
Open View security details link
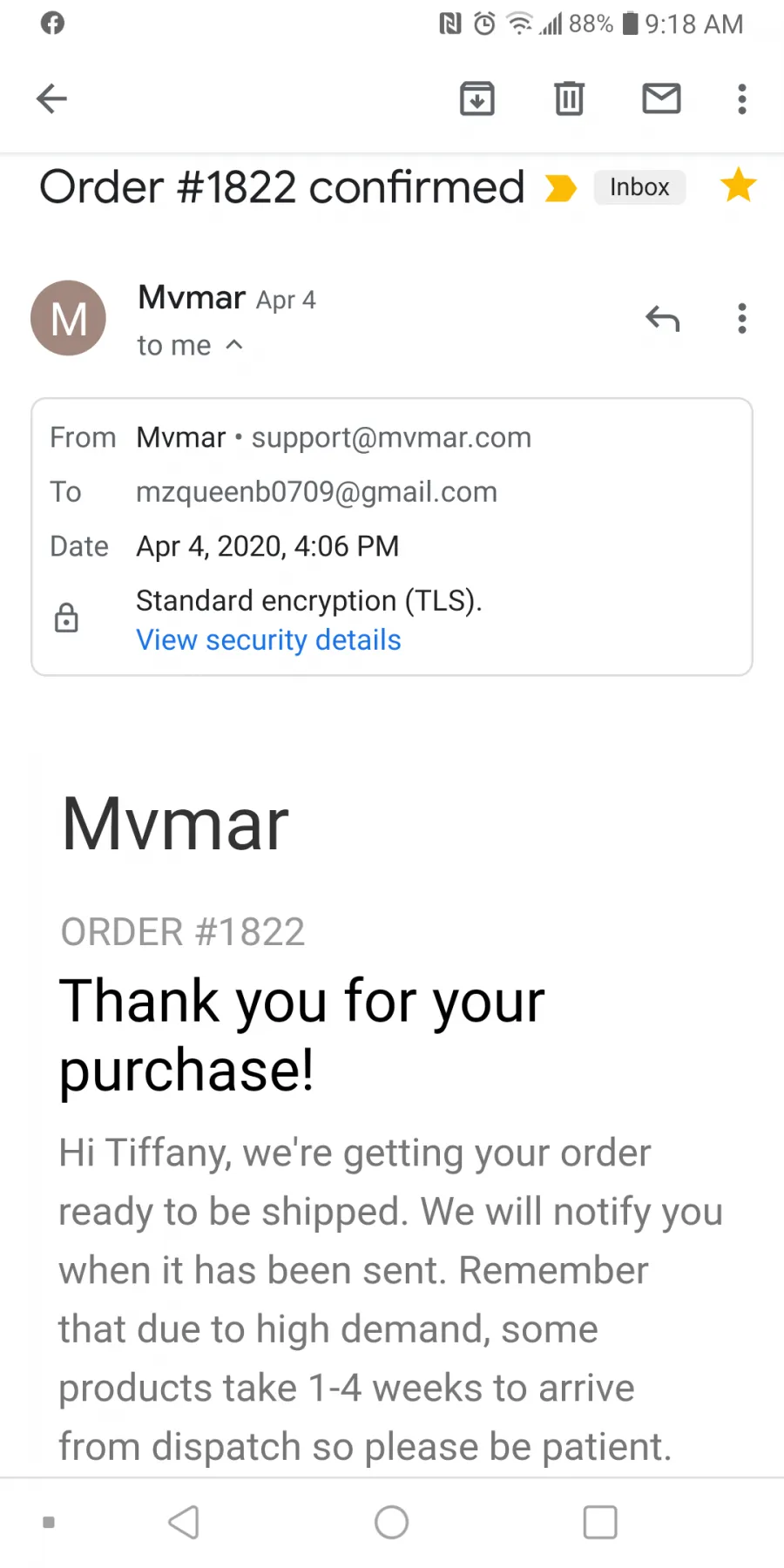coord(268,640)
